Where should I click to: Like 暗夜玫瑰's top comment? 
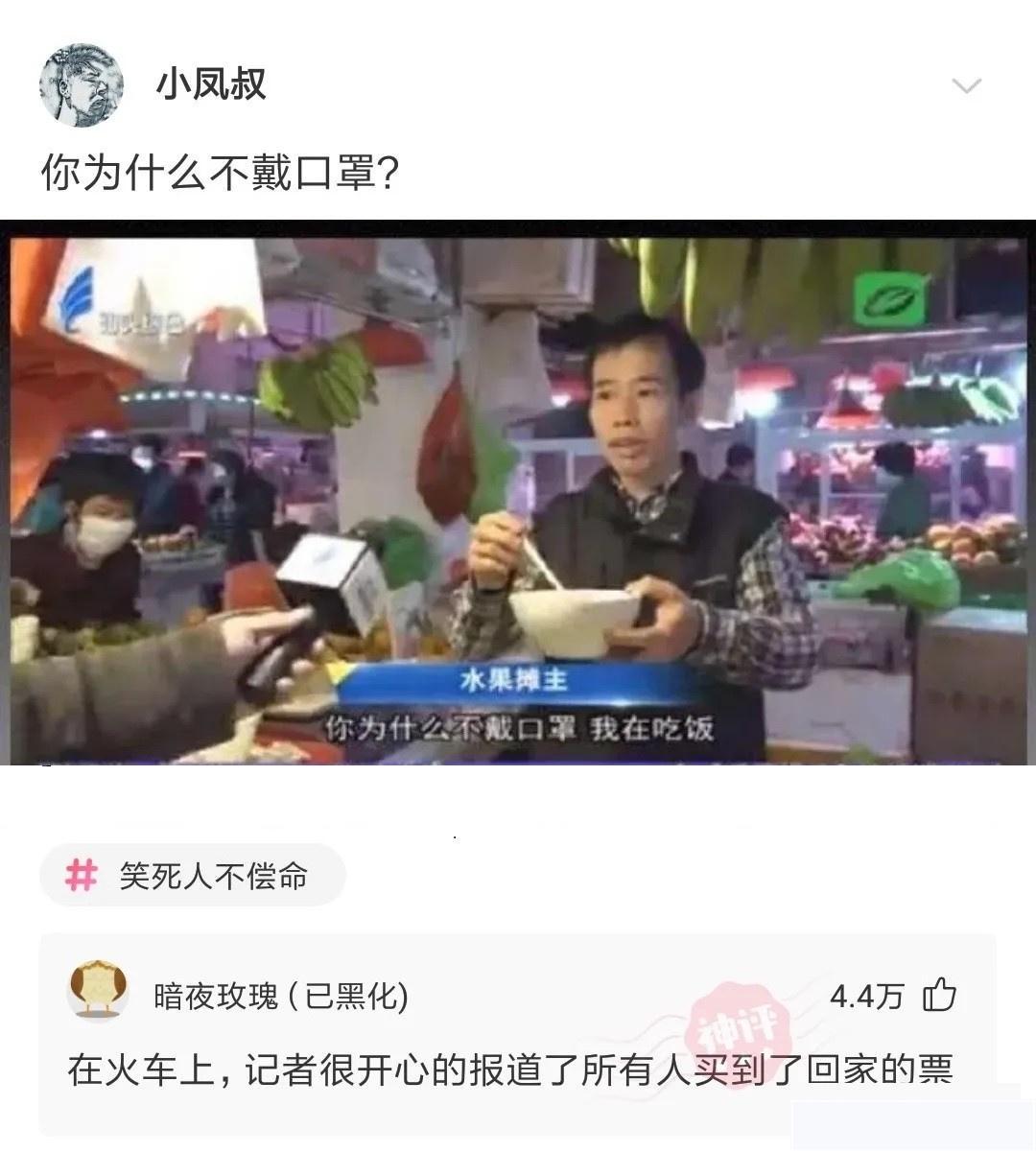tap(939, 996)
